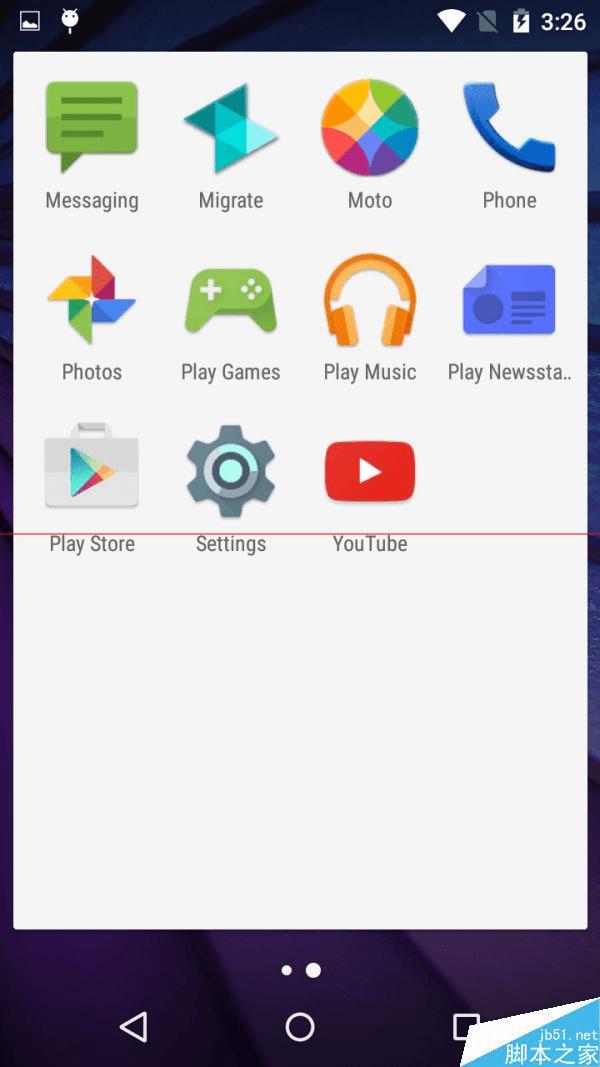Open the Moto app
This screenshot has height=1067, width=600.
pos(370,128)
